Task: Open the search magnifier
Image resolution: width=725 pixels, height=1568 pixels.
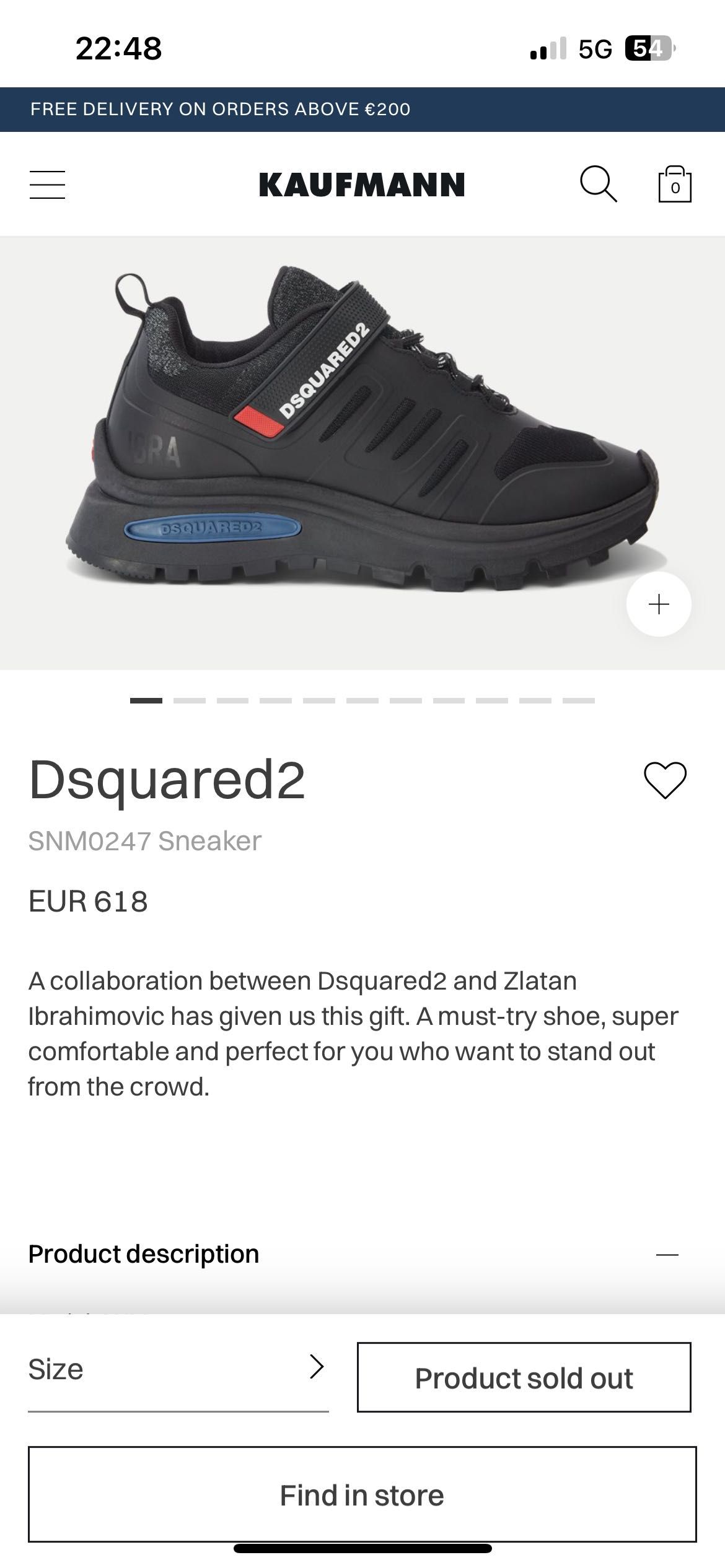Action: click(598, 184)
